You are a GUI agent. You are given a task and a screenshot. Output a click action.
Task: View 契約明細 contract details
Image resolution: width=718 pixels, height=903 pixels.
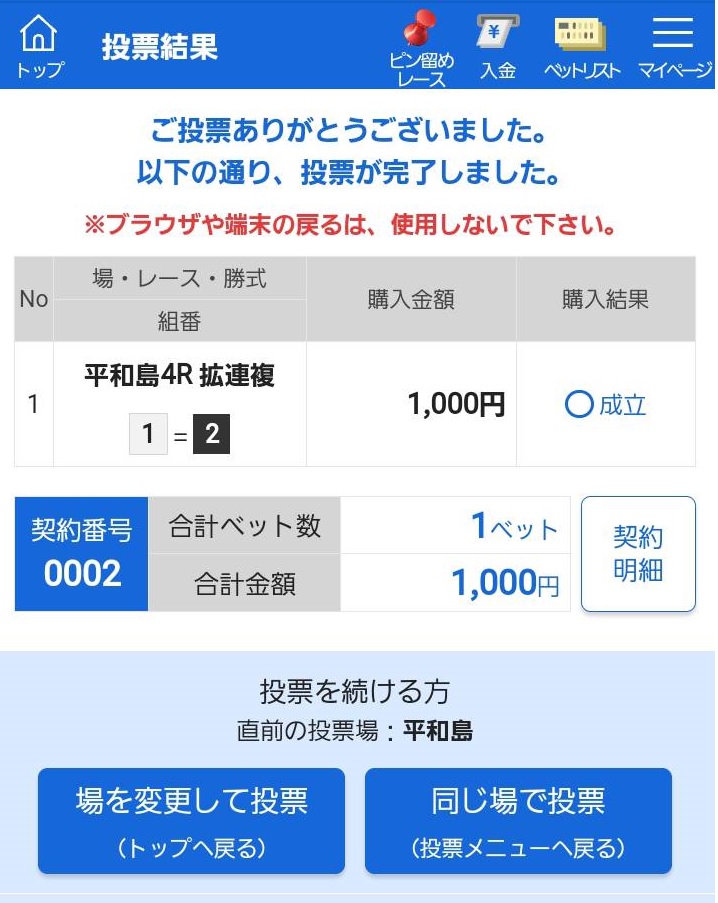click(x=637, y=553)
